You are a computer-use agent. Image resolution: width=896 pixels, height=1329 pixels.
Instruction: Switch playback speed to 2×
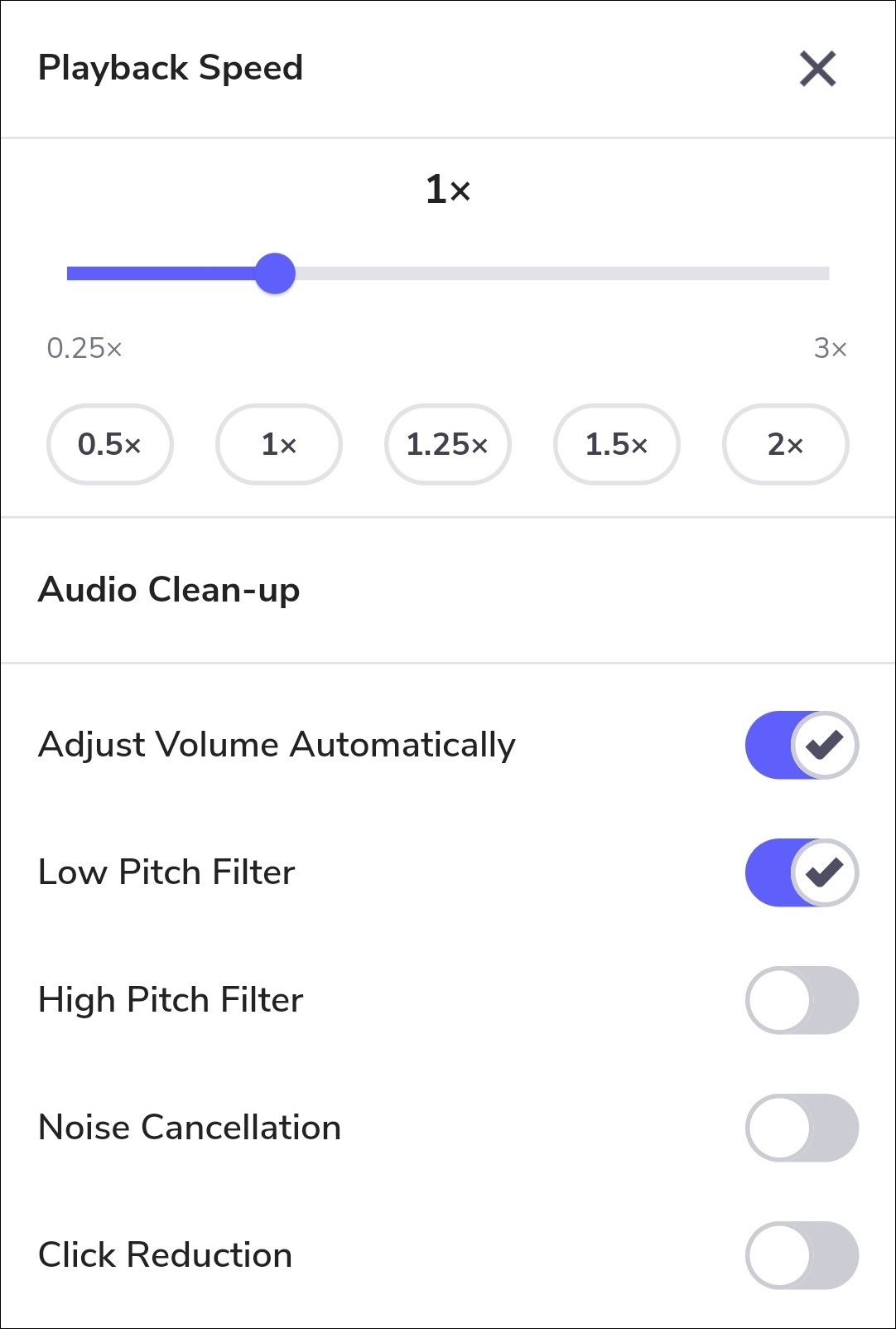click(x=786, y=445)
